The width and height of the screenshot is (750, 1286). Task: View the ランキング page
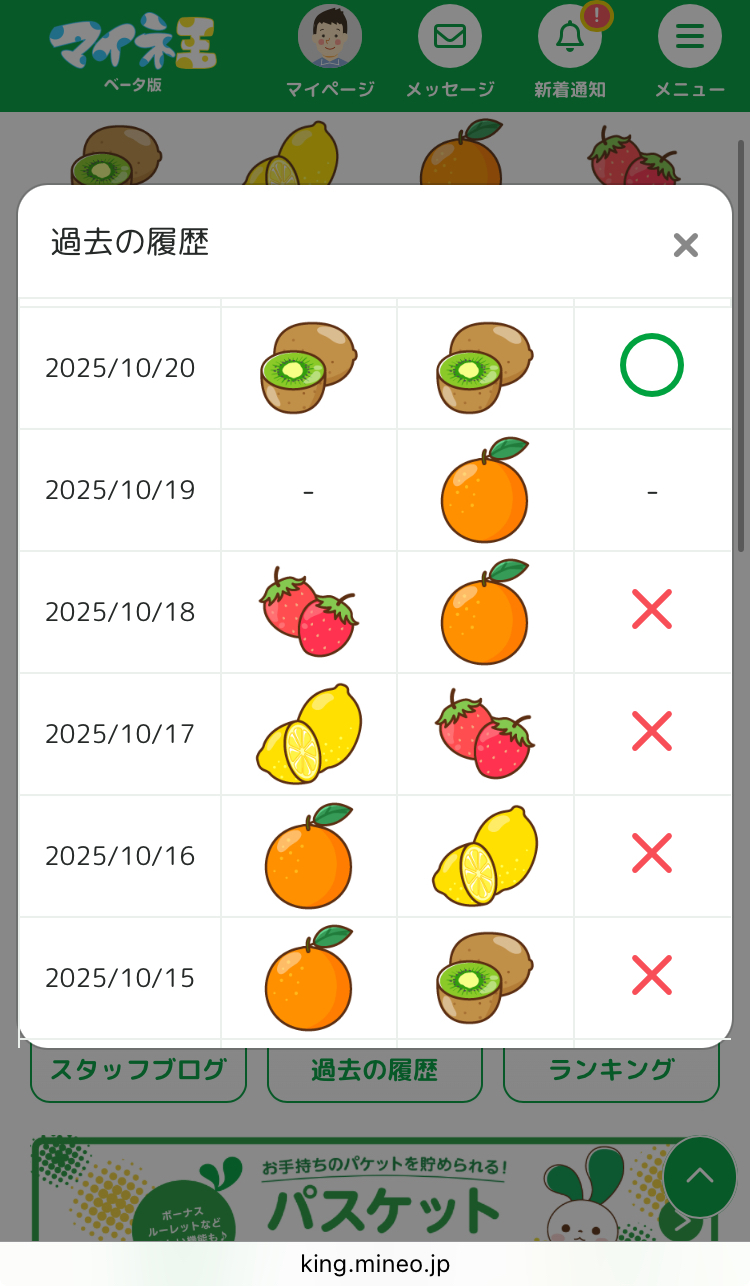611,1071
